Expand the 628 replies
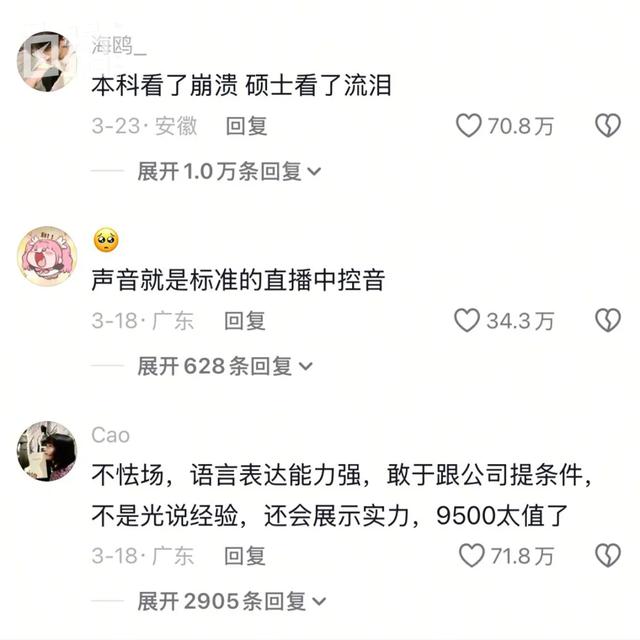The image size is (640, 640). point(225,367)
